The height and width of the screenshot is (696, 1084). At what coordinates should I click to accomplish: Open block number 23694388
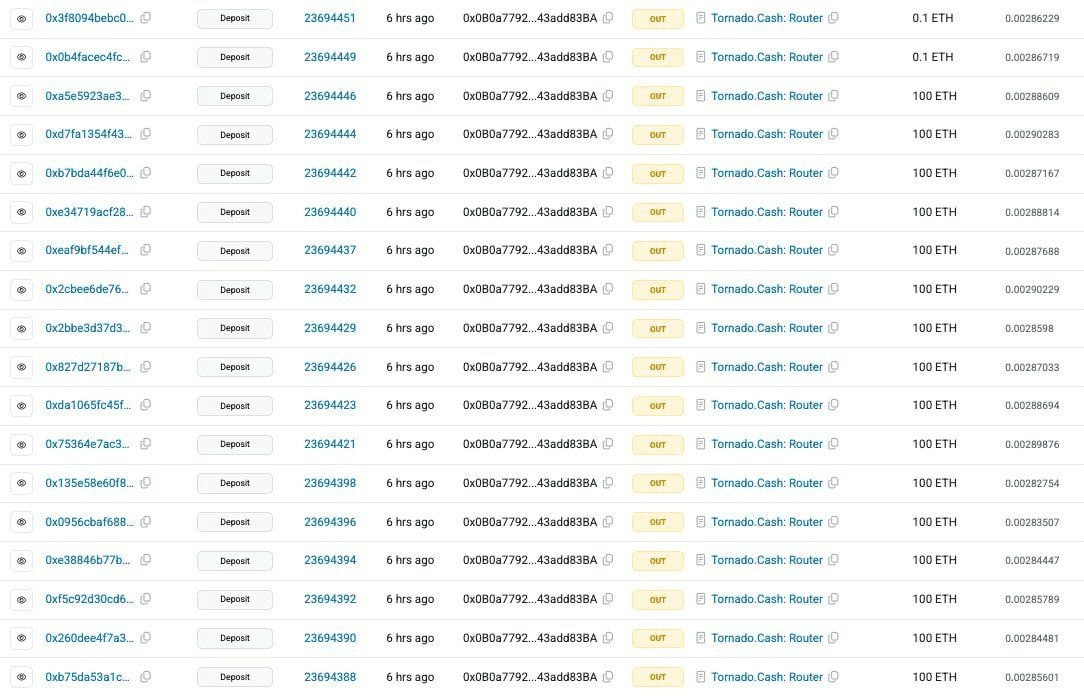pos(330,677)
